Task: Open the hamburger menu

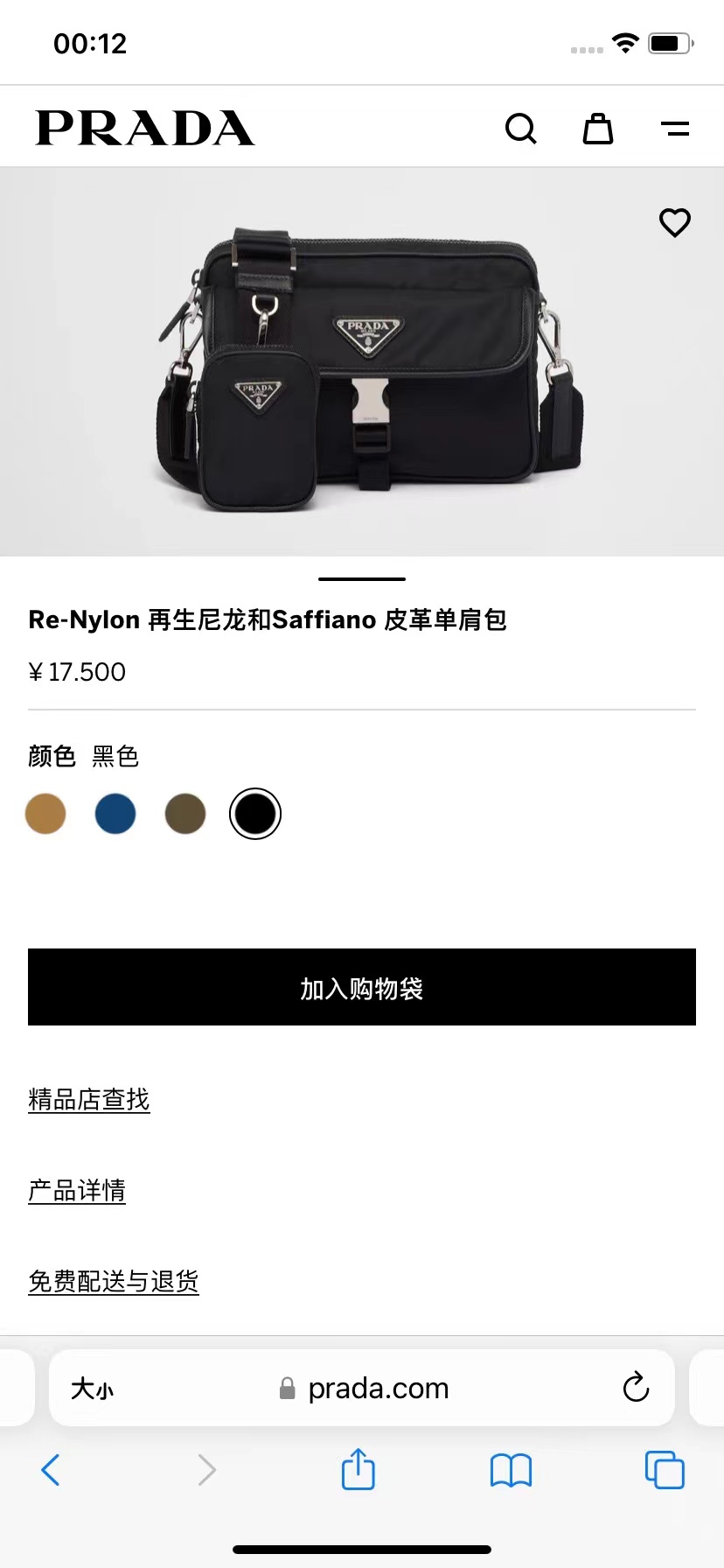Action: click(x=675, y=129)
